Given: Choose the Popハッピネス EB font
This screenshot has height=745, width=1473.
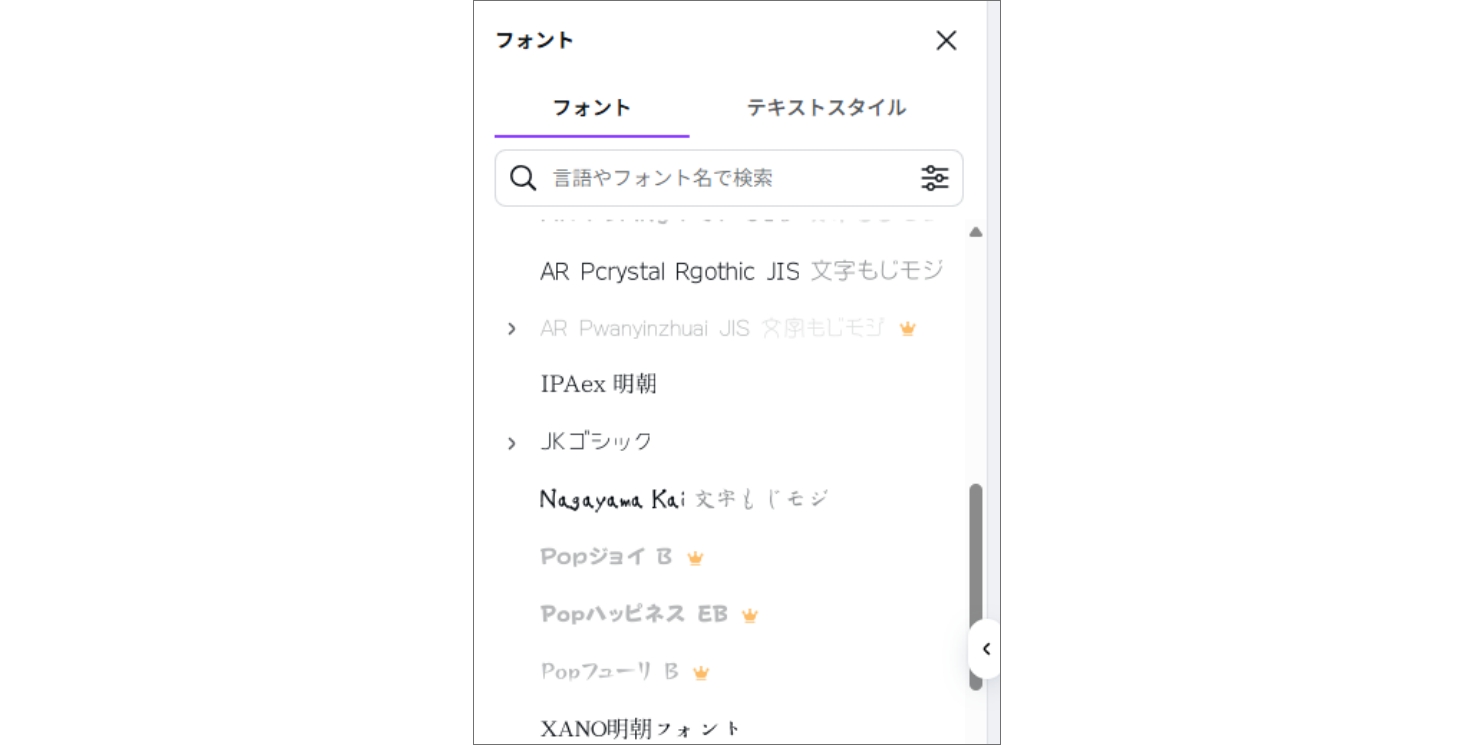Looking at the screenshot, I should [634, 614].
